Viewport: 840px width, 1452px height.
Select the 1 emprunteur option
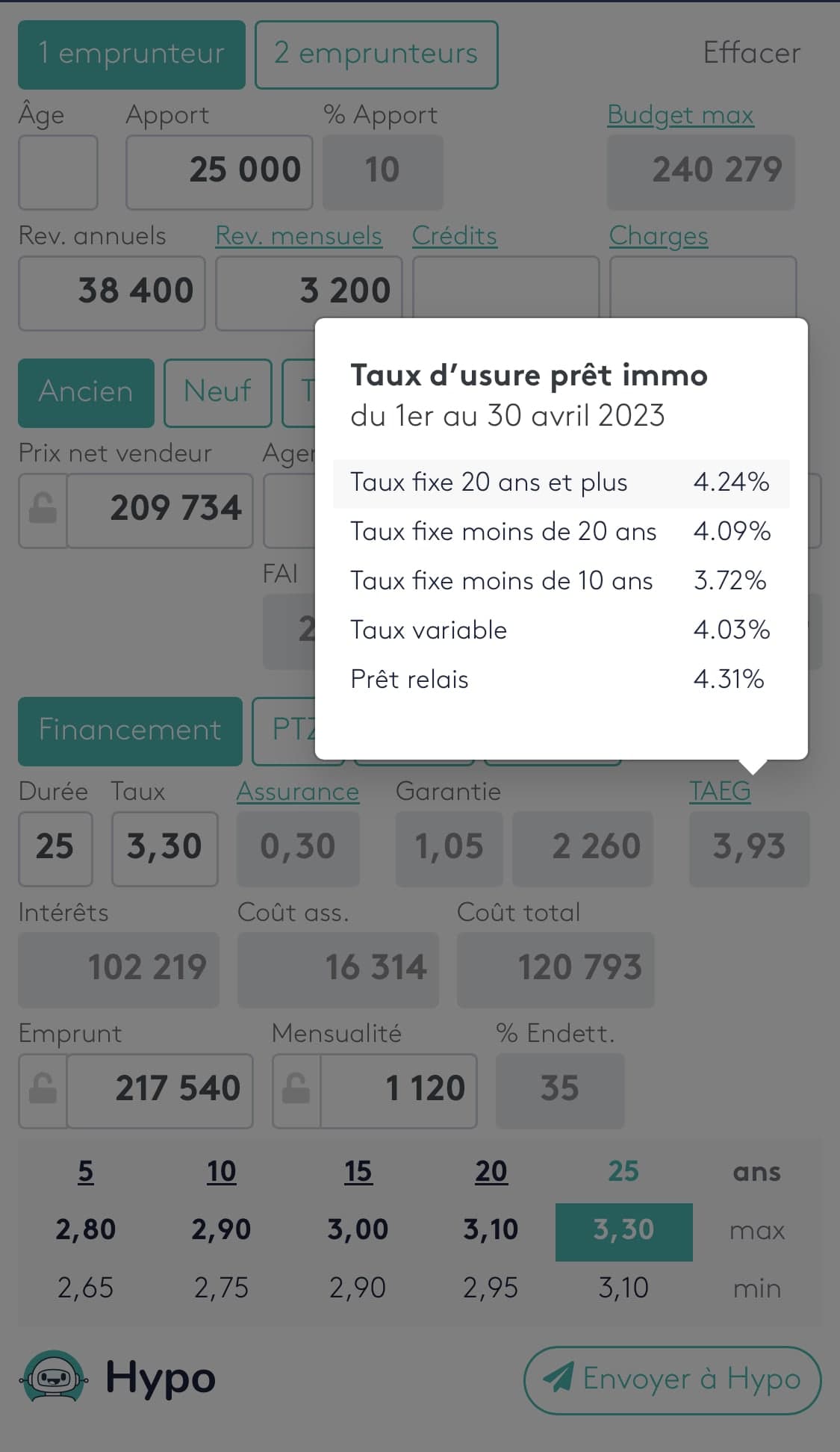click(131, 55)
